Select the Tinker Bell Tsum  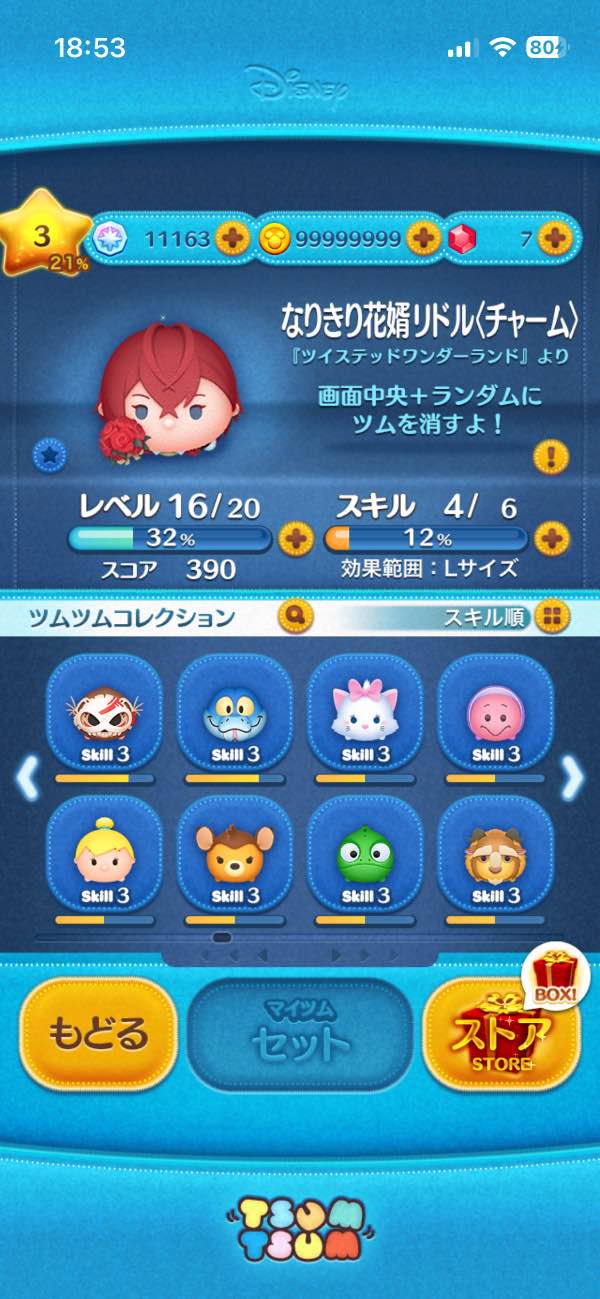pos(104,857)
